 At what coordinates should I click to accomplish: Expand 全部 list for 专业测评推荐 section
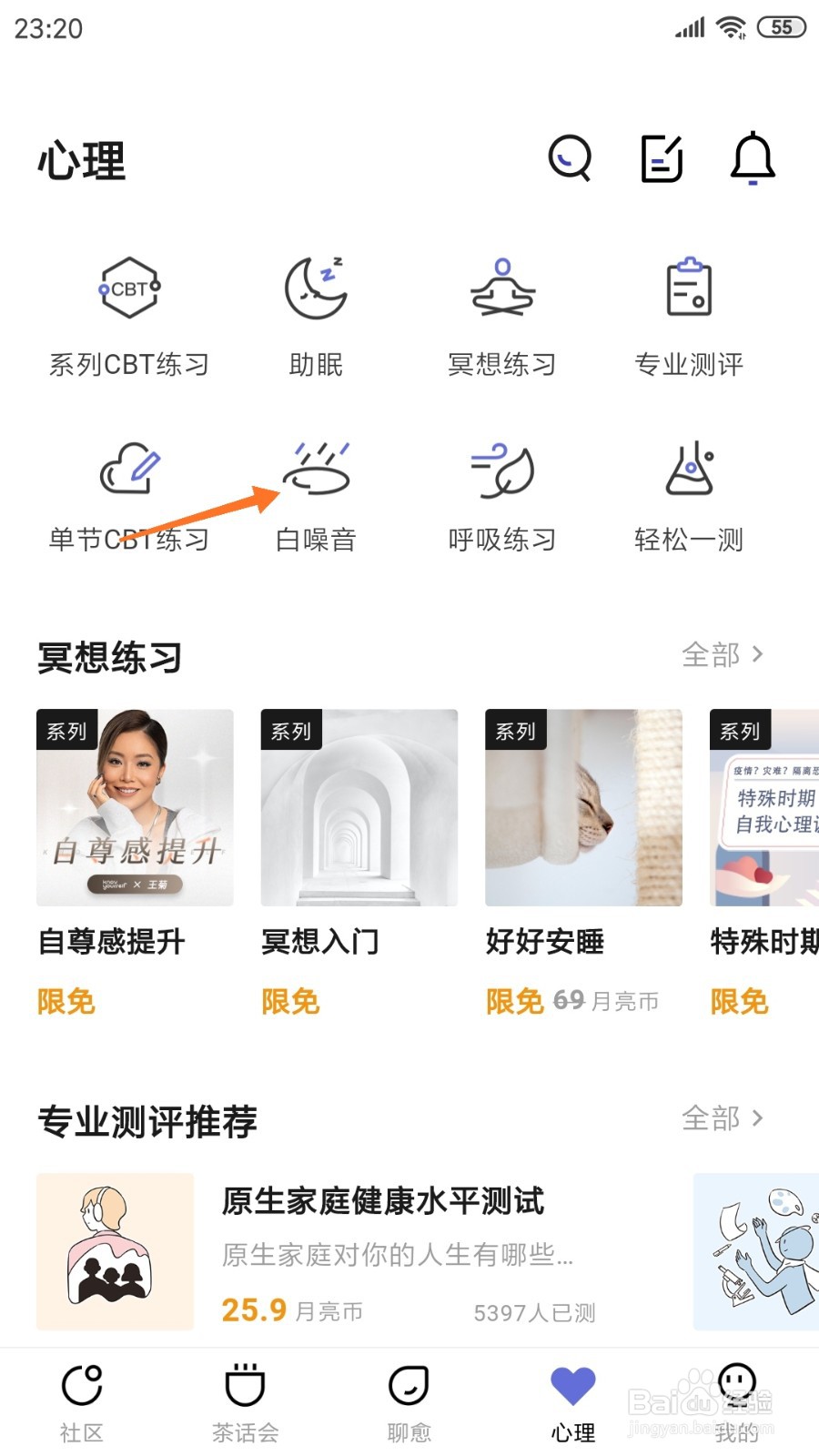coord(722,1117)
